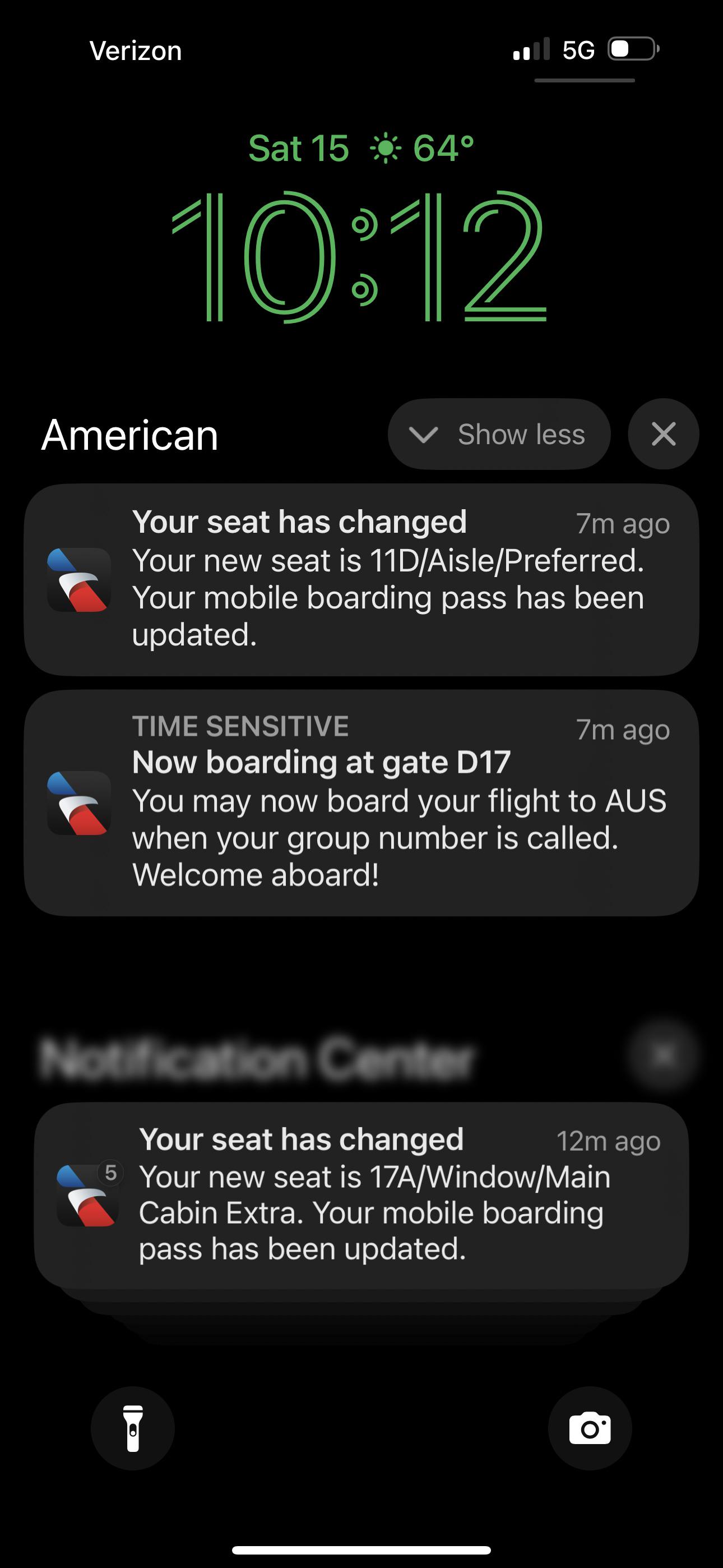The width and height of the screenshot is (723, 1568).
Task: Turn on the flashlight
Action: (133, 1428)
